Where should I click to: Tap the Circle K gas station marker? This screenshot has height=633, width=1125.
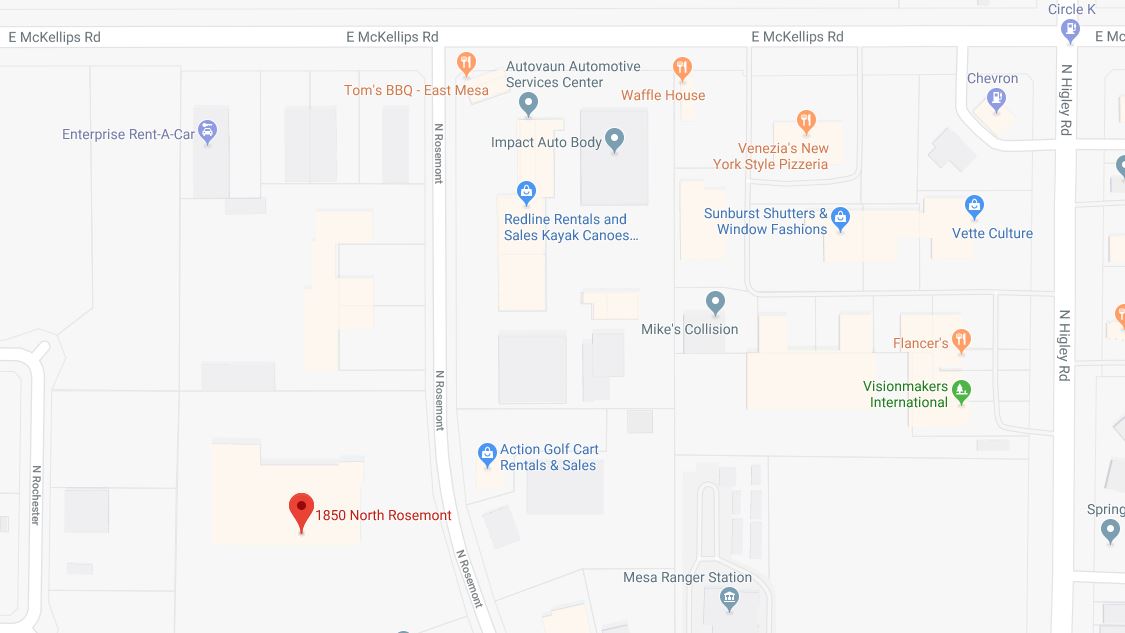1070,31
